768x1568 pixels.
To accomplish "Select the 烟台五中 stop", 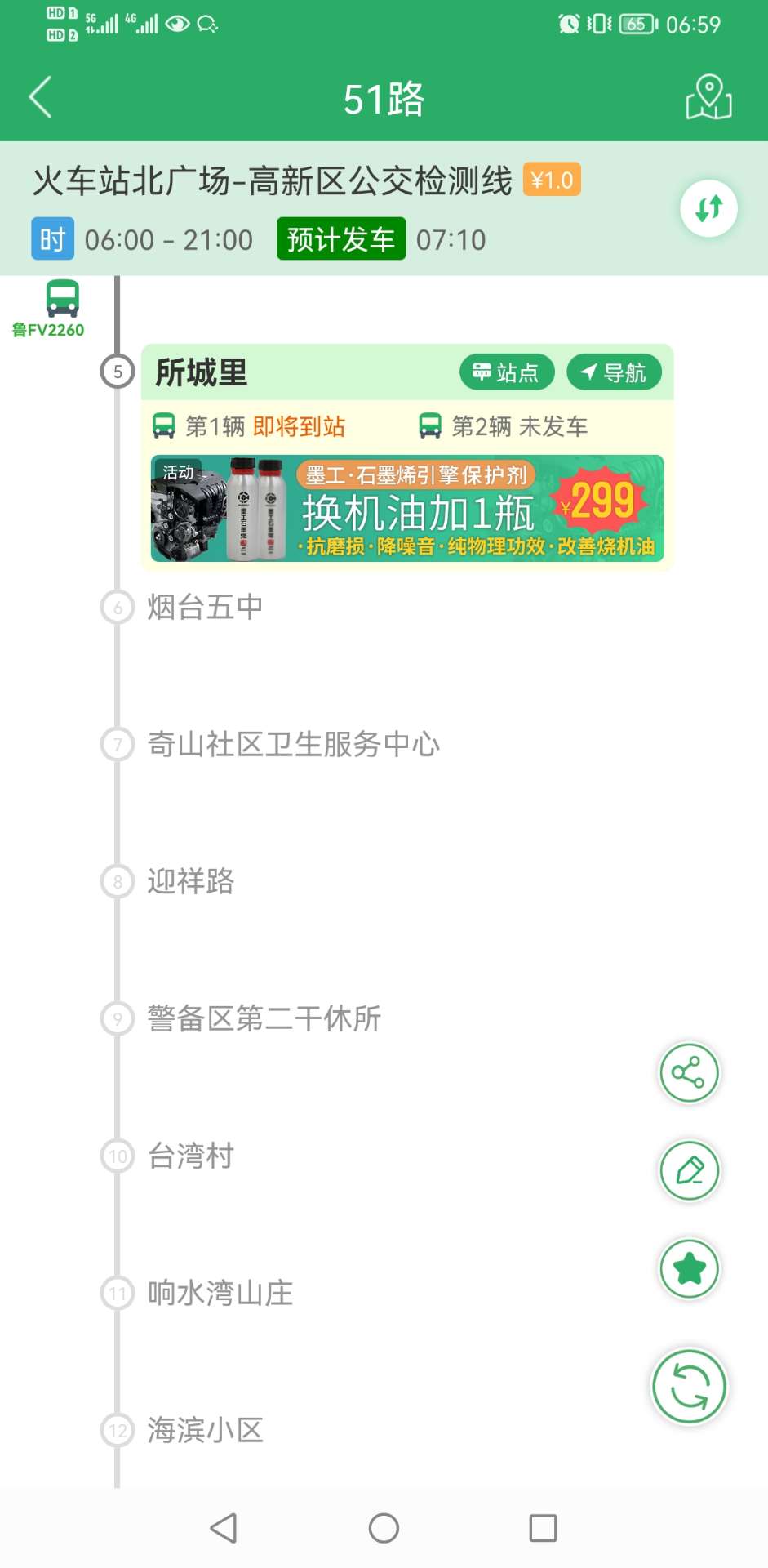I will (205, 607).
